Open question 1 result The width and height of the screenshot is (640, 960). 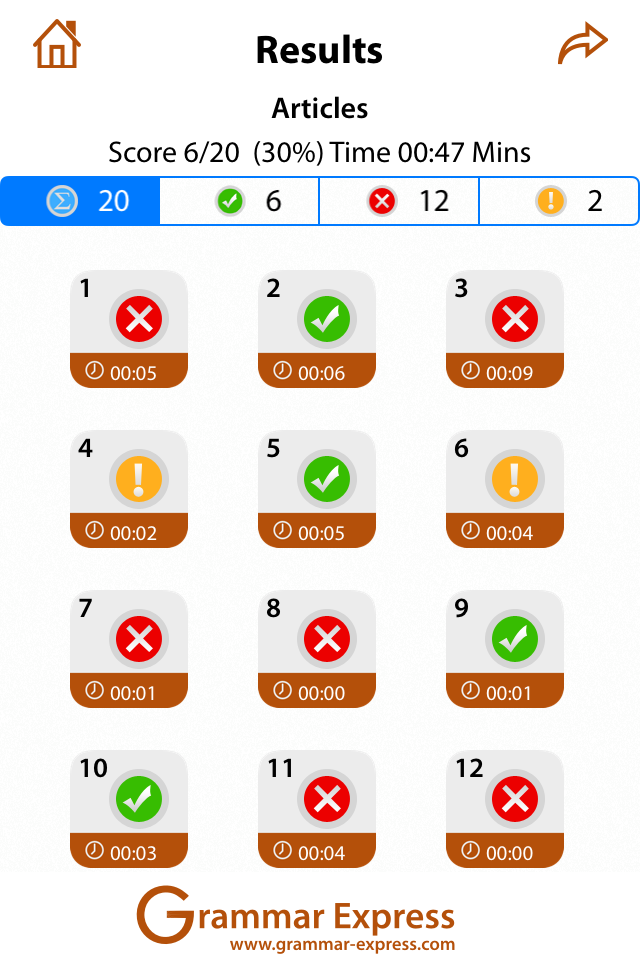pos(129,328)
